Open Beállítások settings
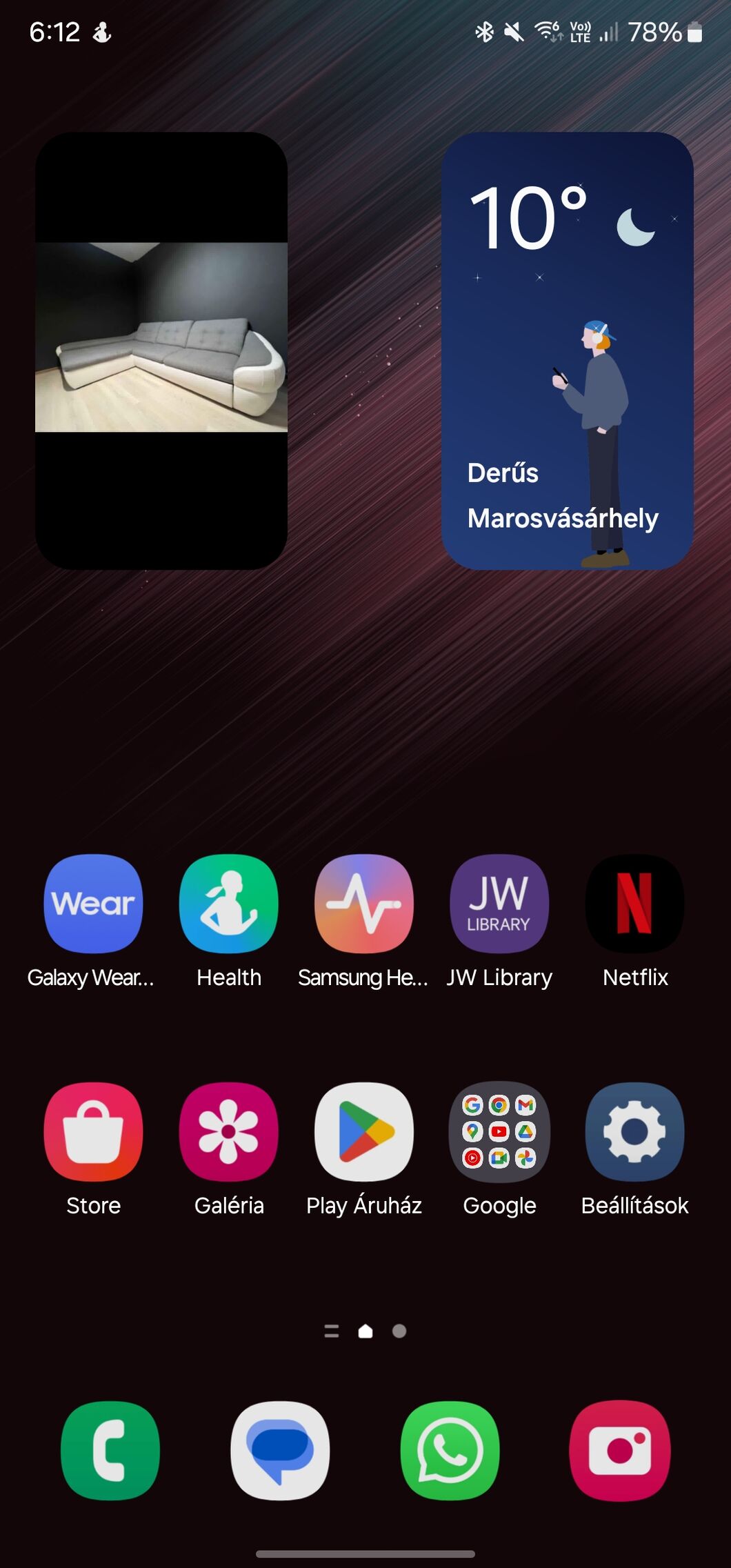Image resolution: width=731 pixels, height=1568 pixels. (634, 1131)
